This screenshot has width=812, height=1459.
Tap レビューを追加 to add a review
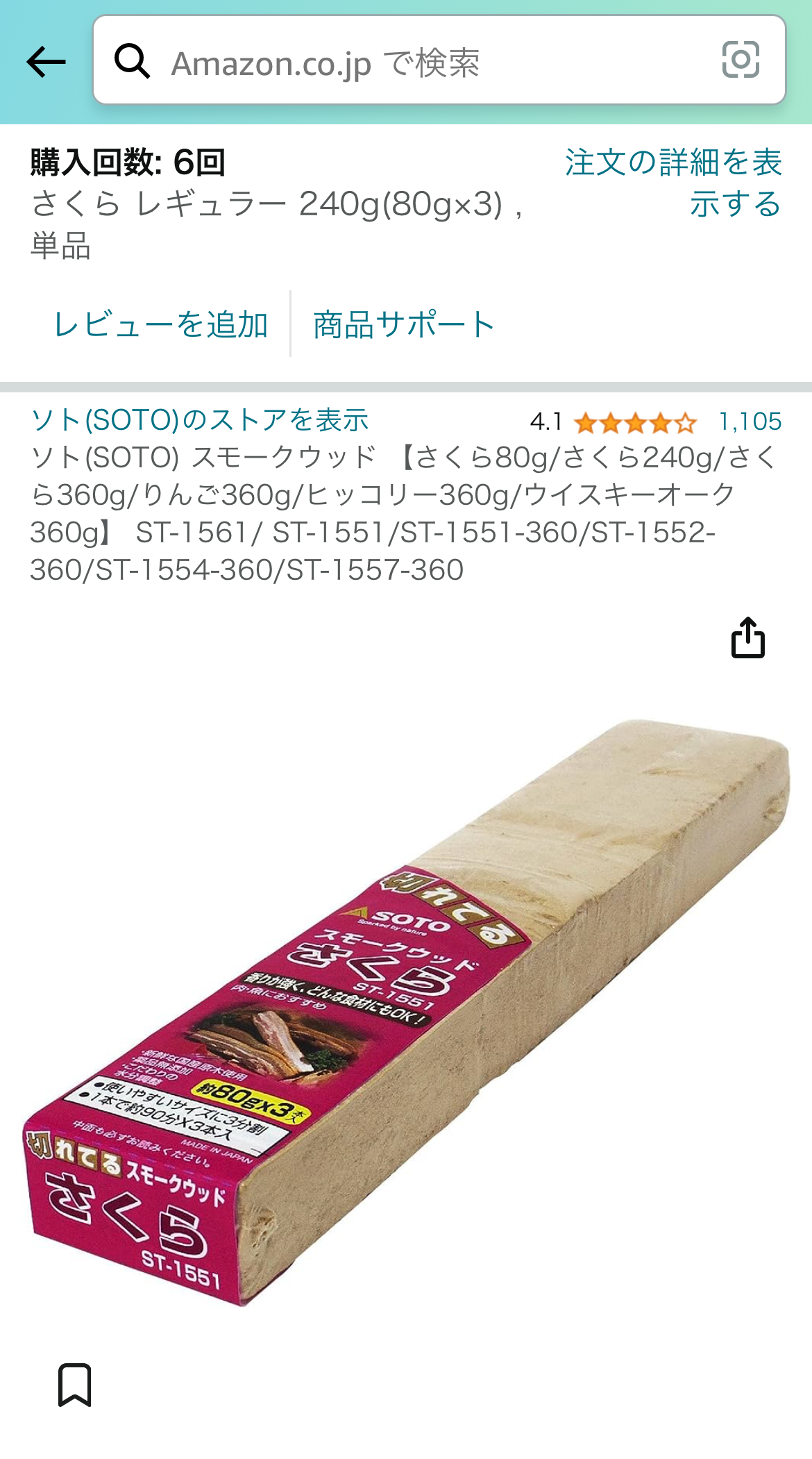click(160, 324)
